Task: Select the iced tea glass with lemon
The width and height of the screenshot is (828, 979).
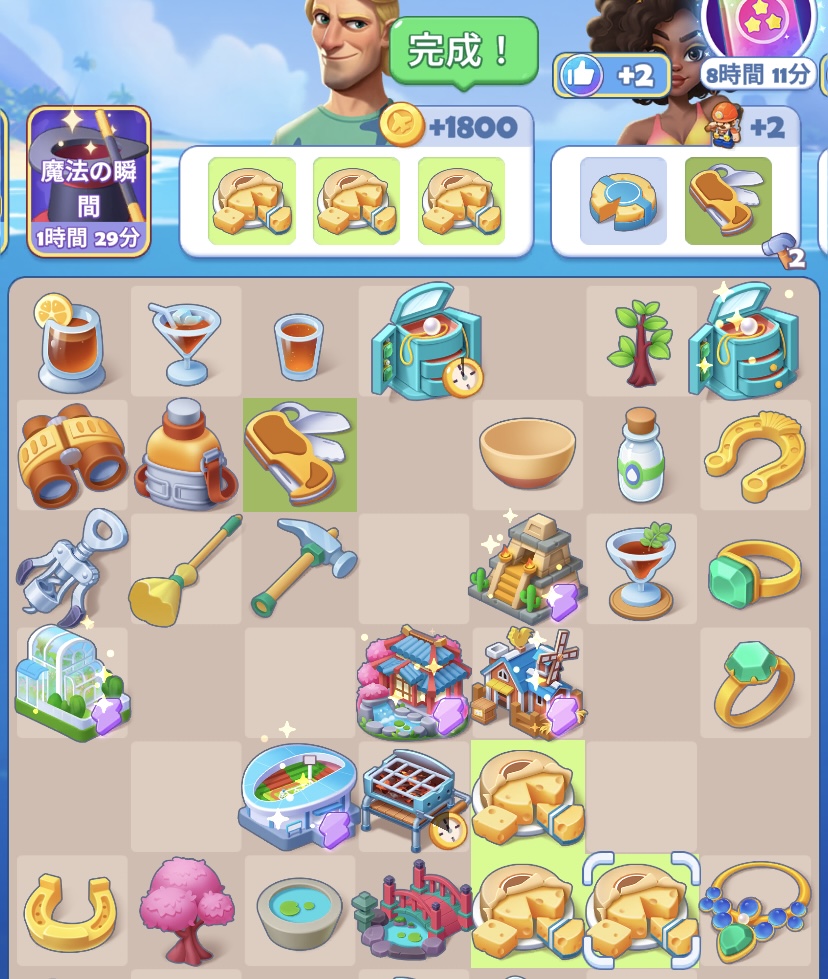Action: (71, 342)
